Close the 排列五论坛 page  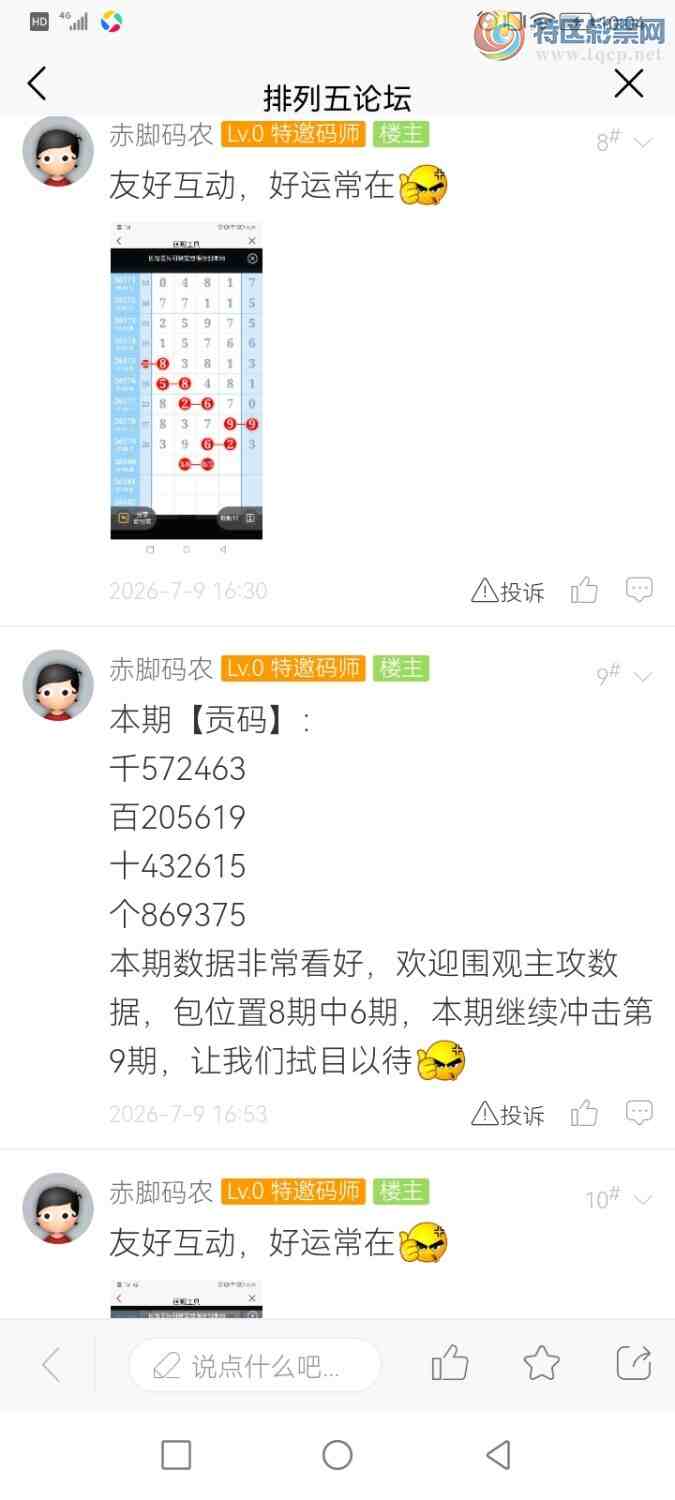point(629,84)
